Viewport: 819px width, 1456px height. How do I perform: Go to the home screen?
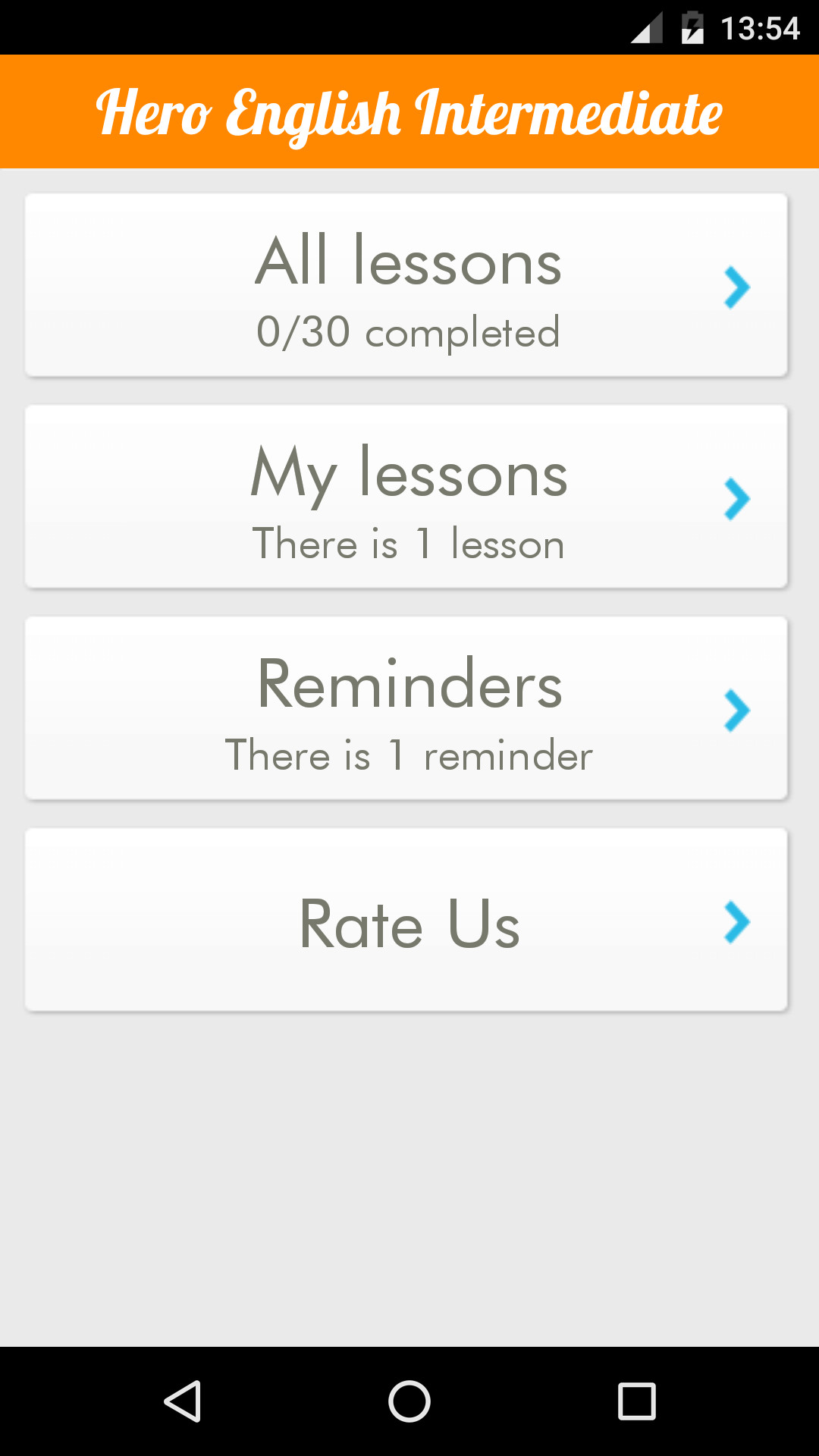409,1401
